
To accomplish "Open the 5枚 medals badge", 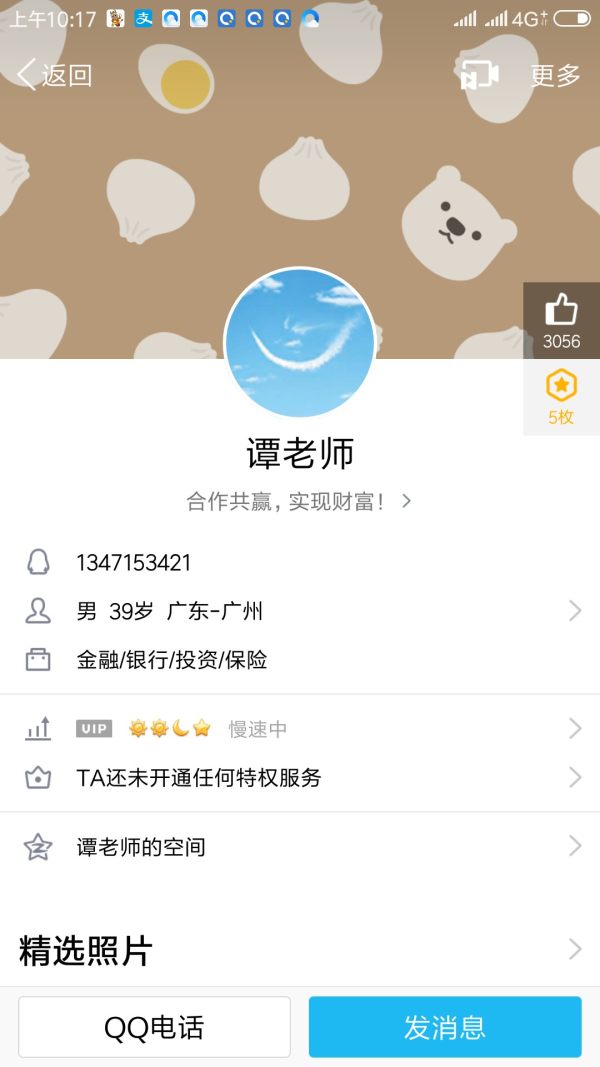I will [561, 396].
